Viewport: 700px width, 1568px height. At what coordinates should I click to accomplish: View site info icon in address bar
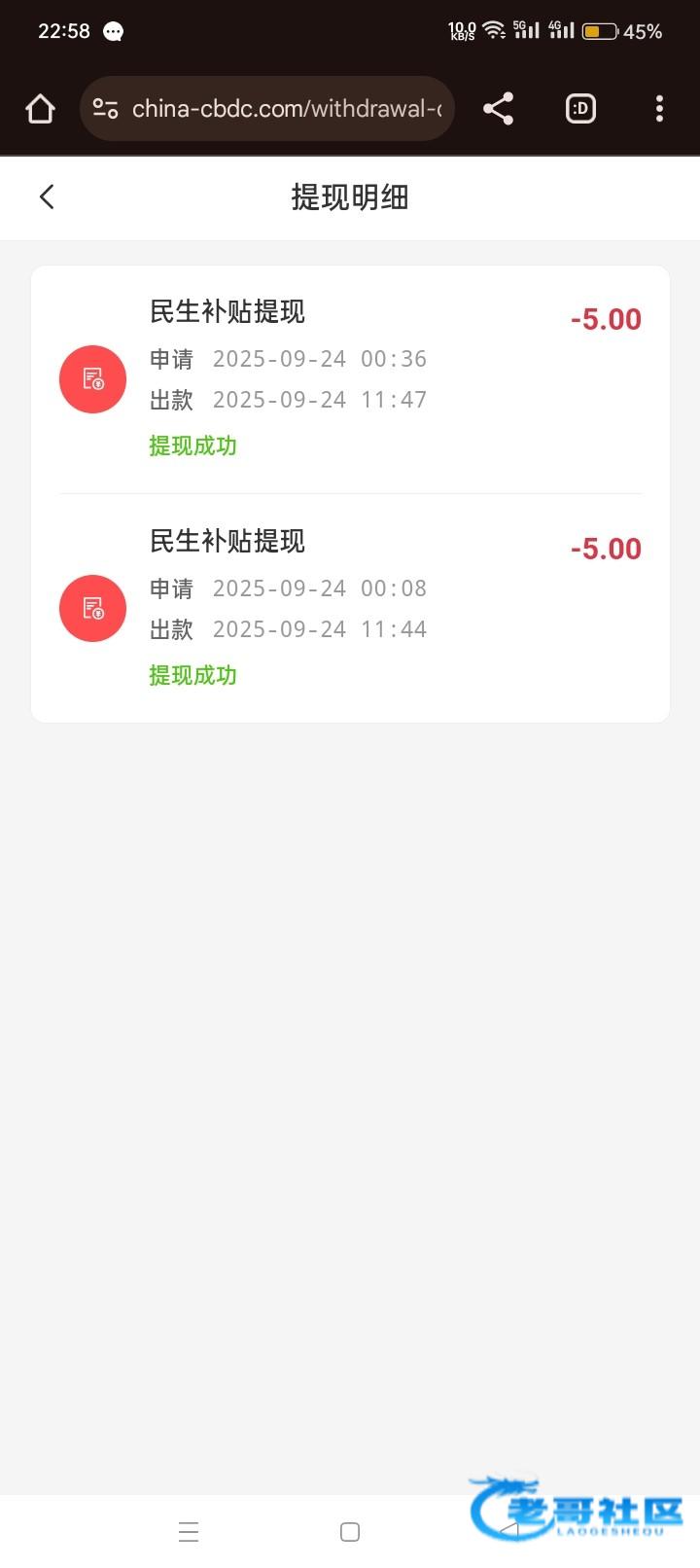point(105,109)
